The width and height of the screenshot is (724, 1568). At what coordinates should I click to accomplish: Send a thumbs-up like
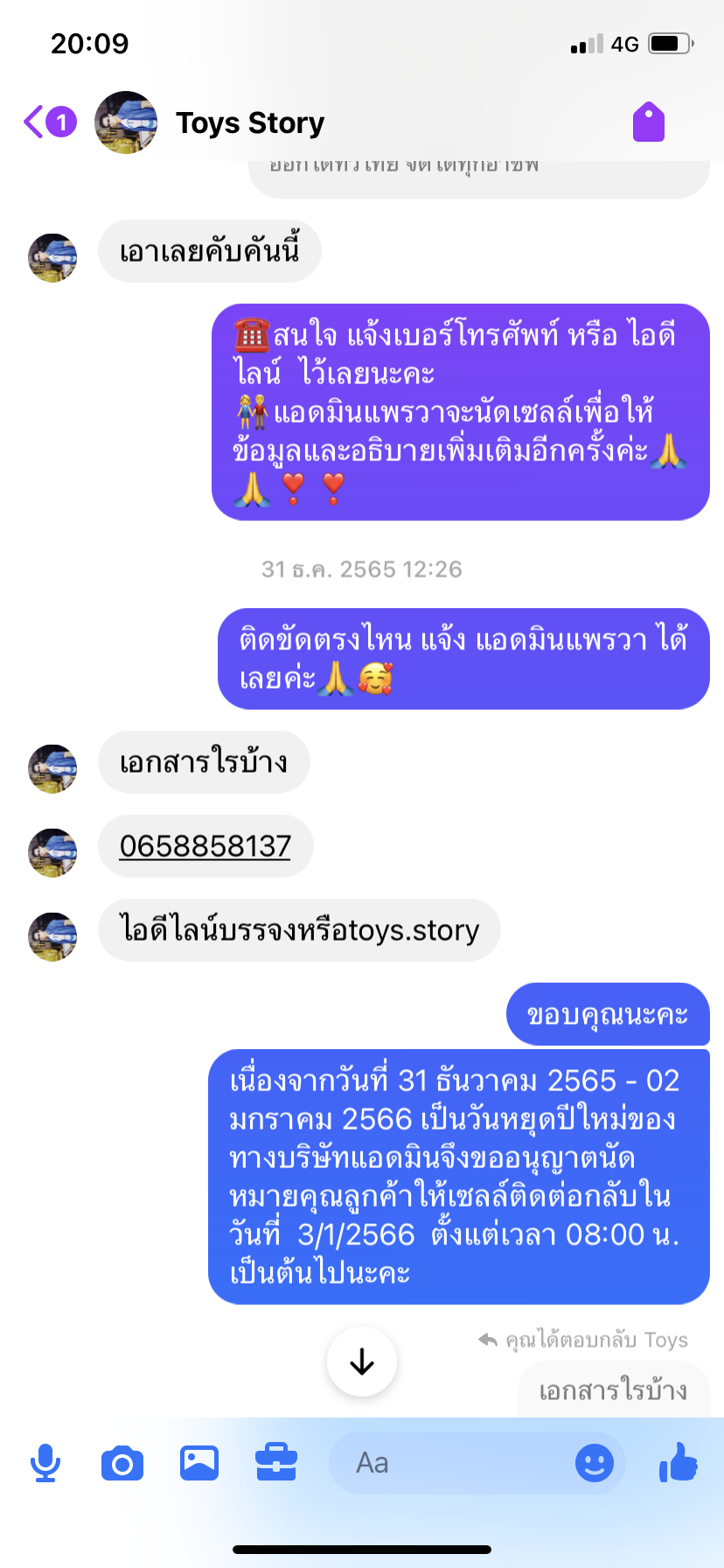click(679, 1463)
